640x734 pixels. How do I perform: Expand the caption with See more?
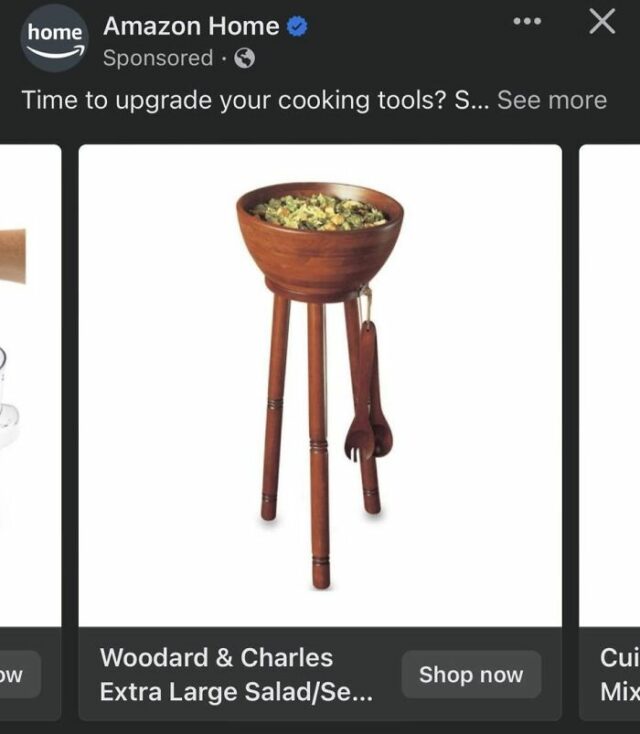point(551,100)
